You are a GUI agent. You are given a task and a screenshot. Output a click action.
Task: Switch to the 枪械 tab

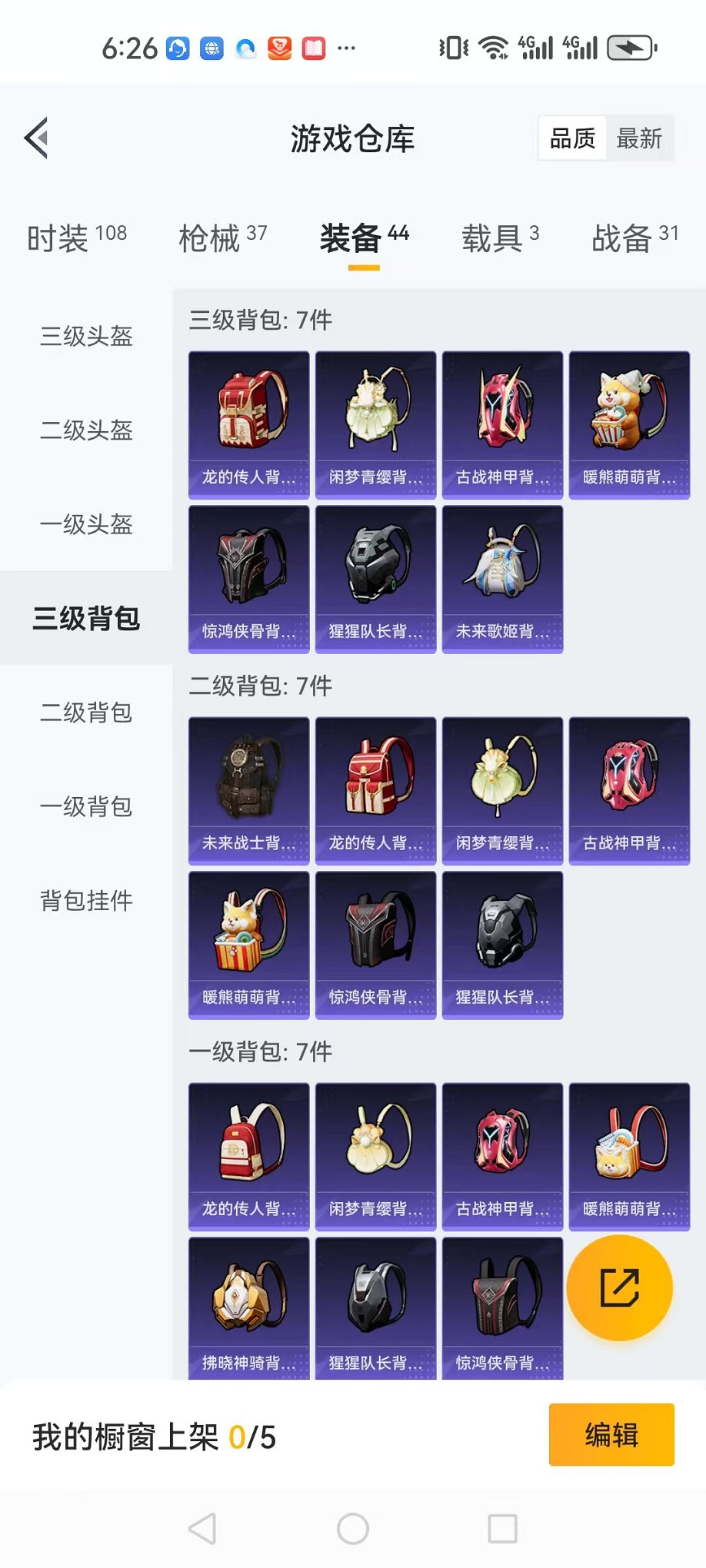click(x=223, y=238)
